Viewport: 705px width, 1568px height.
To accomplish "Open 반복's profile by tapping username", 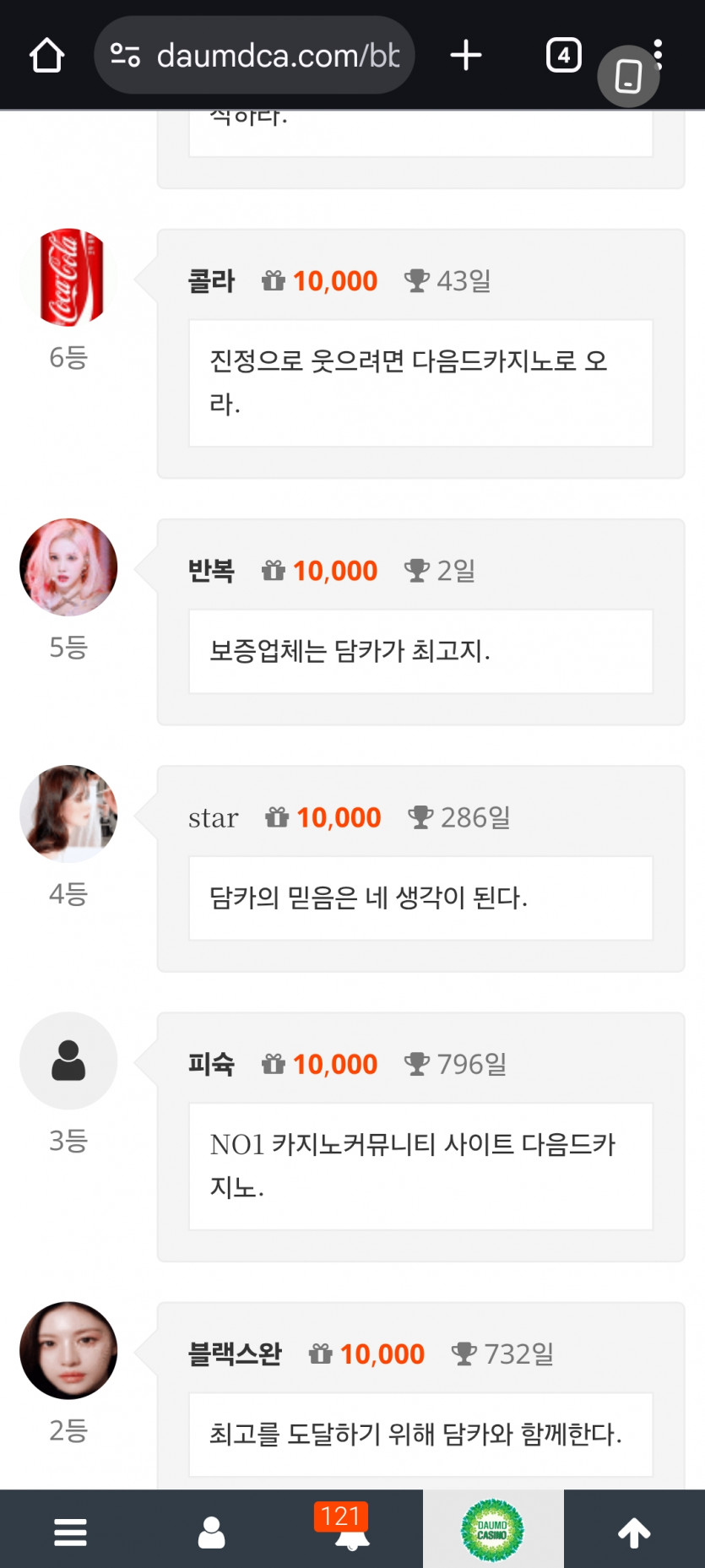I will click(x=210, y=570).
